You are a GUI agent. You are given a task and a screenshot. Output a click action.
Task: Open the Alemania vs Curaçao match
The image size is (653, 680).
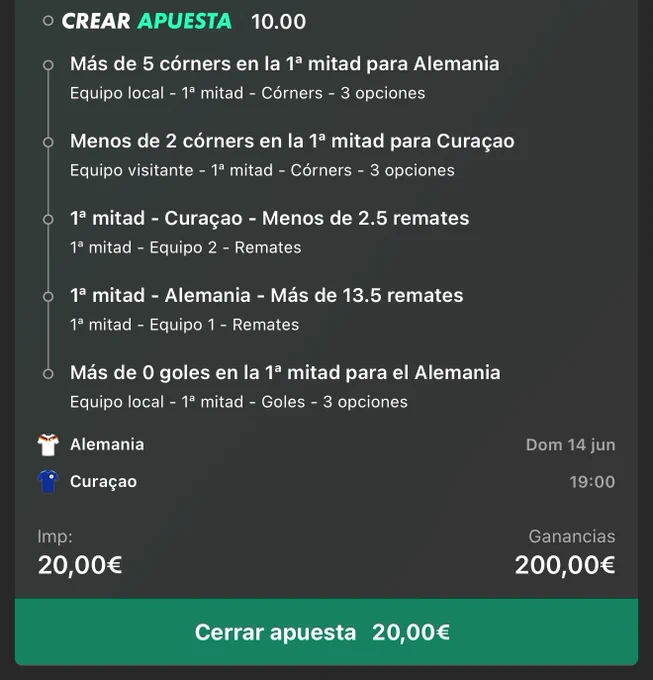326,463
